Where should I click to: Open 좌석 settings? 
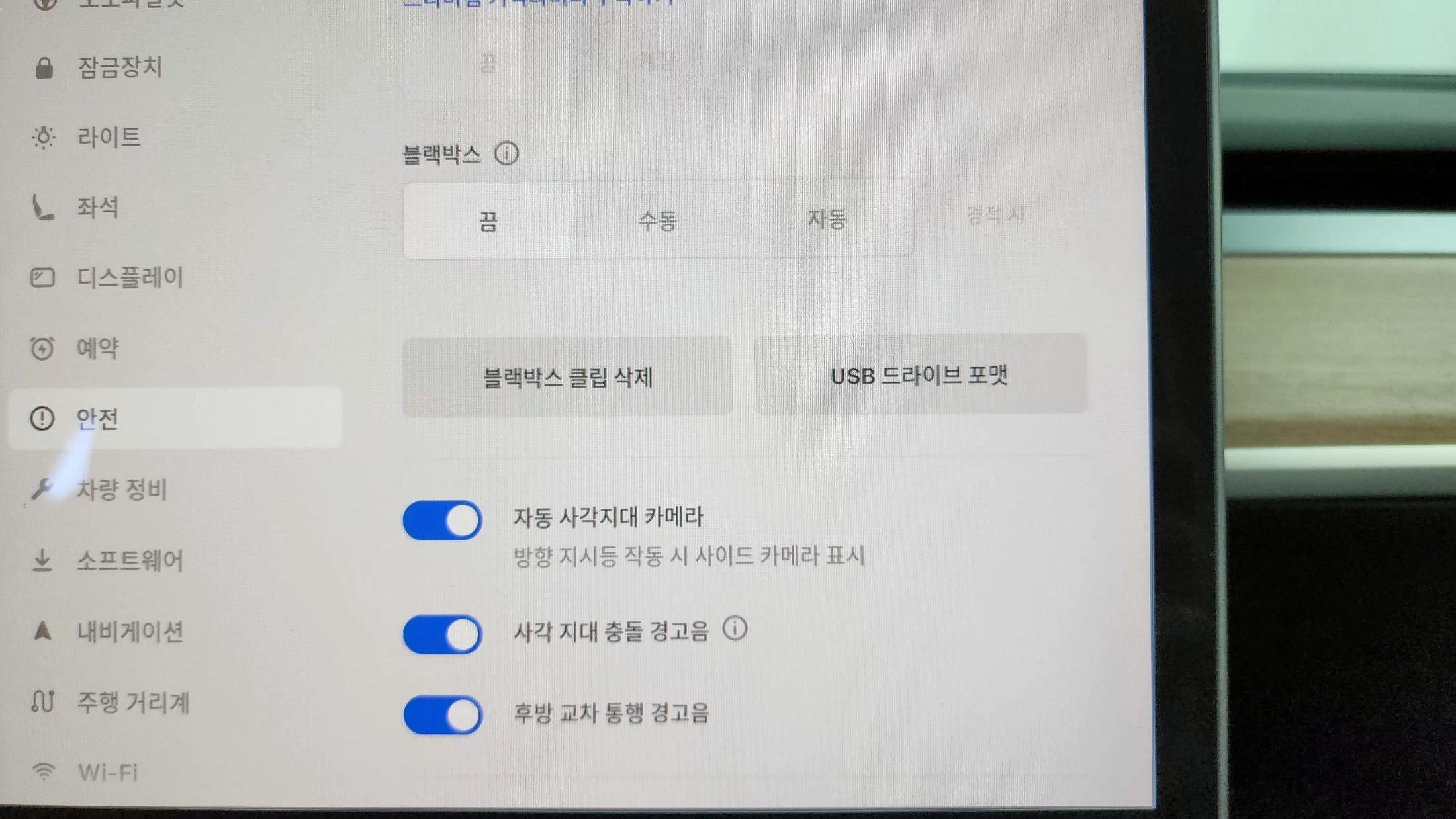click(x=97, y=208)
